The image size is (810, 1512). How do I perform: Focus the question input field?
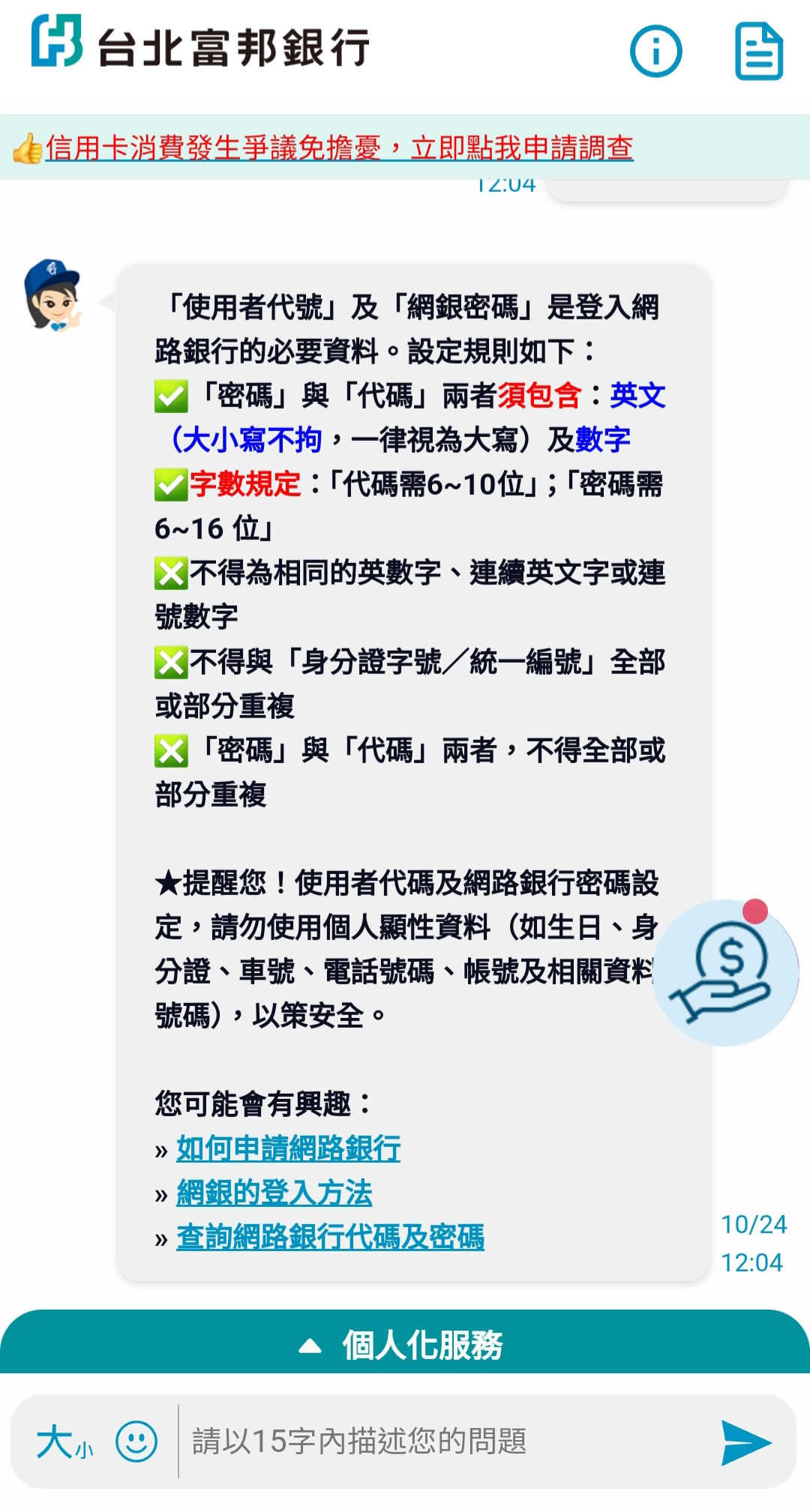click(442, 1441)
